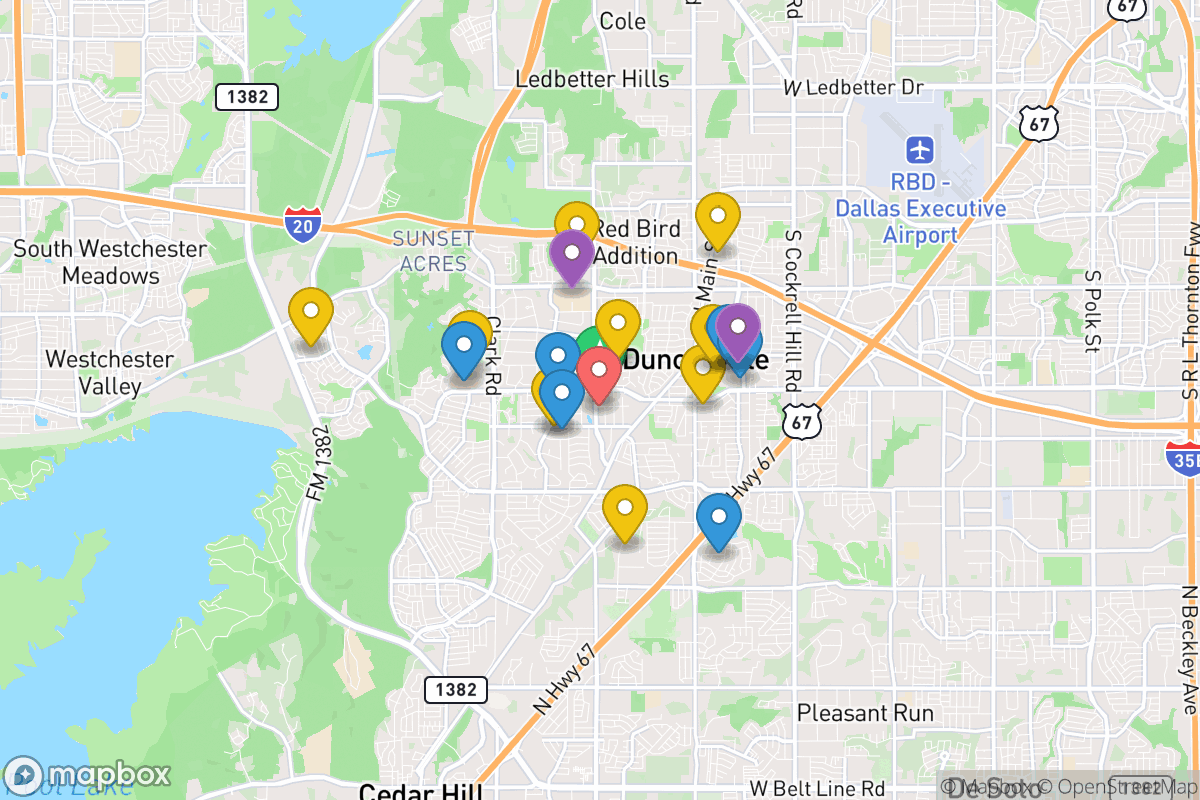Select the red map pin
The image size is (1200, 800).
[600, 370]
